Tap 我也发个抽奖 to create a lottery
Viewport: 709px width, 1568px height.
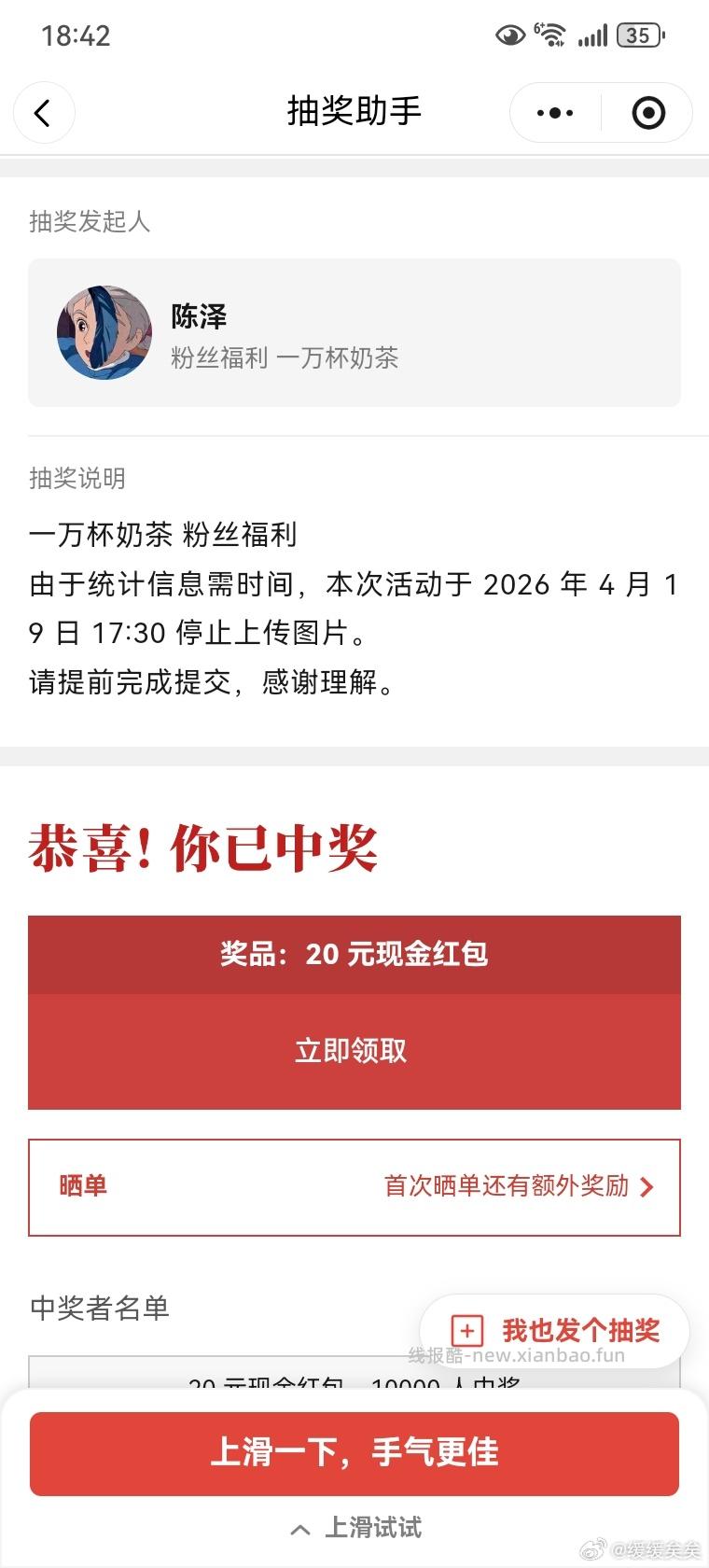click(x=578, y=1330)
